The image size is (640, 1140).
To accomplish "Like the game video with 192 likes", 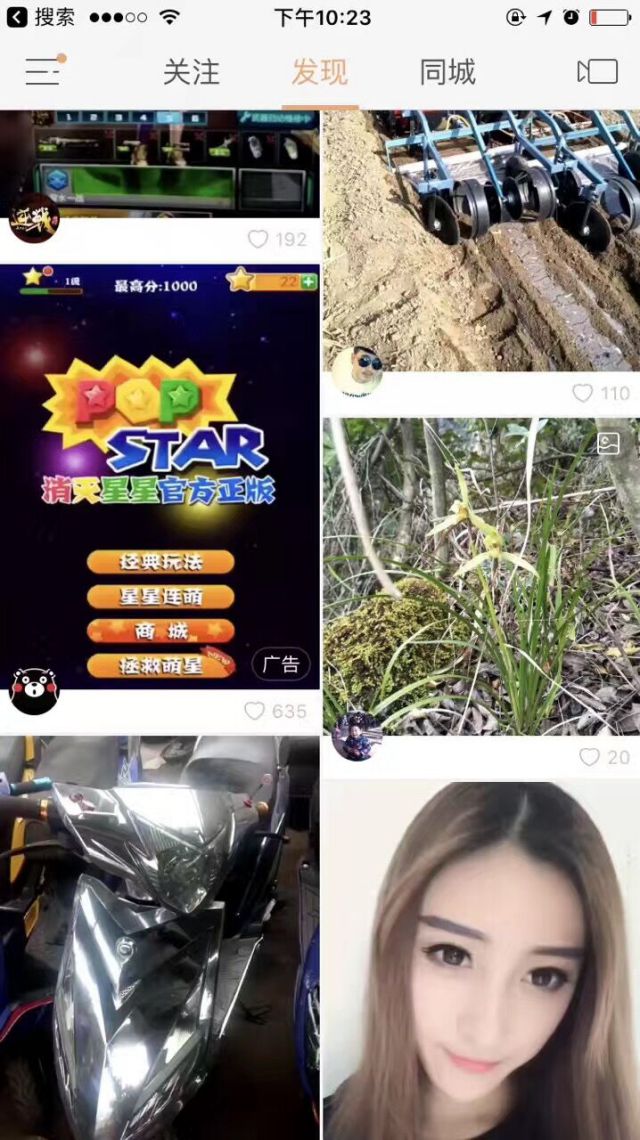I will pos(259,240).
